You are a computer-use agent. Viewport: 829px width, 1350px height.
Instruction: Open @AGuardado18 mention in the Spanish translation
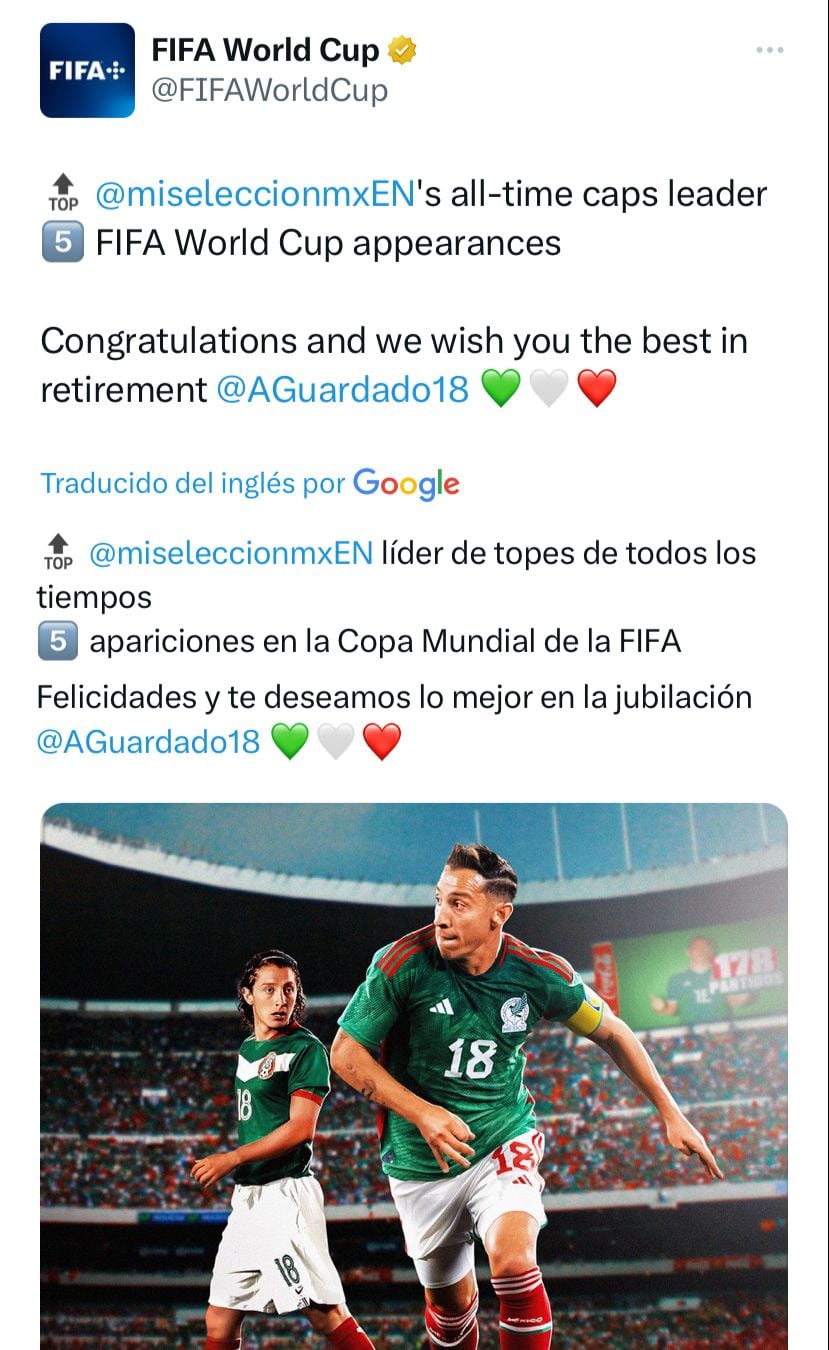click(x=148, y=741)
